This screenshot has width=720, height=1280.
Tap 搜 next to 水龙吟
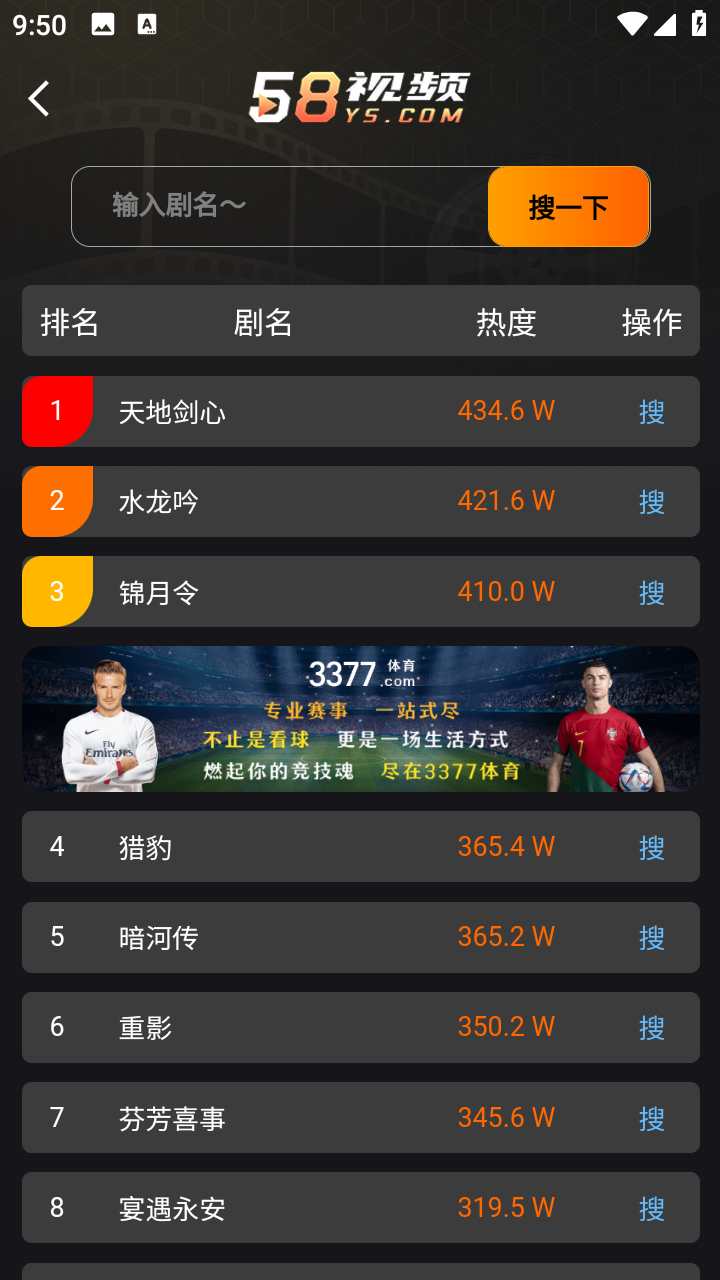point(652,502)
